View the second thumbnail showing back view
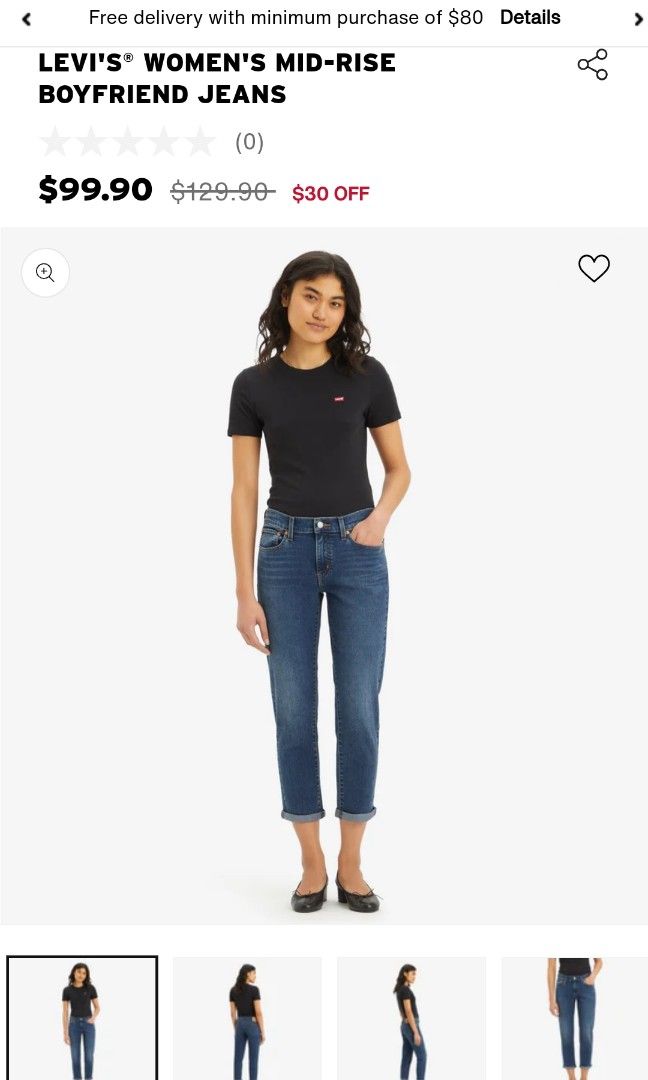This screenshot has height=1080, width=648. [x=247, y=1018]
